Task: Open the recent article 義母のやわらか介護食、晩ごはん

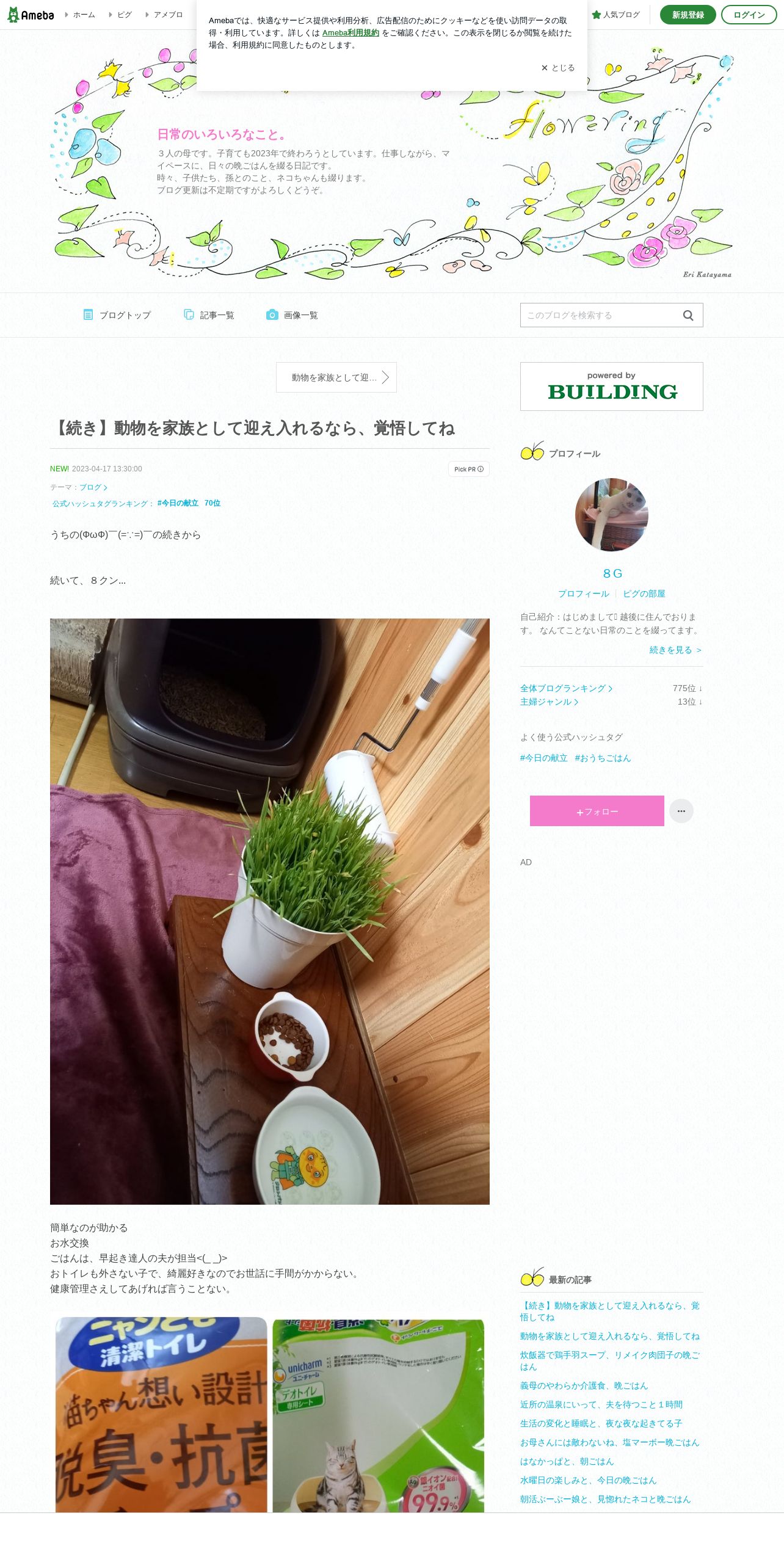Action: [x=584, y=1385]
